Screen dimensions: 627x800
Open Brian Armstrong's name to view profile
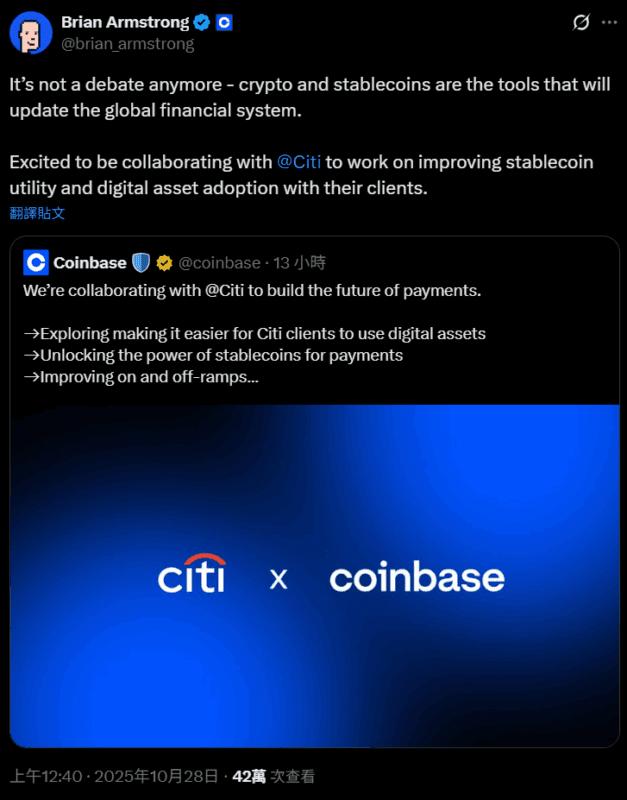124,22
